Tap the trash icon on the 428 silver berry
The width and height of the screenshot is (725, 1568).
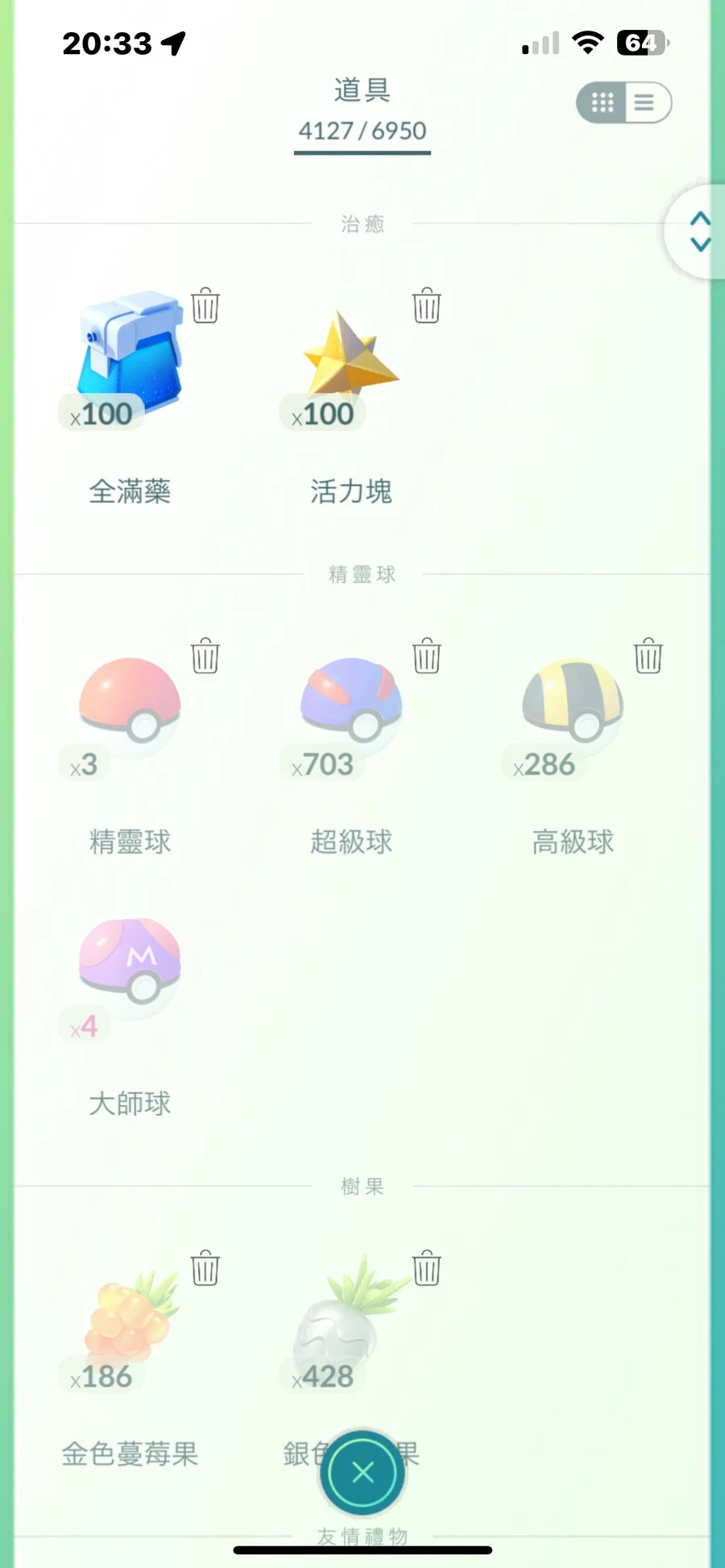coord(427,1268)
